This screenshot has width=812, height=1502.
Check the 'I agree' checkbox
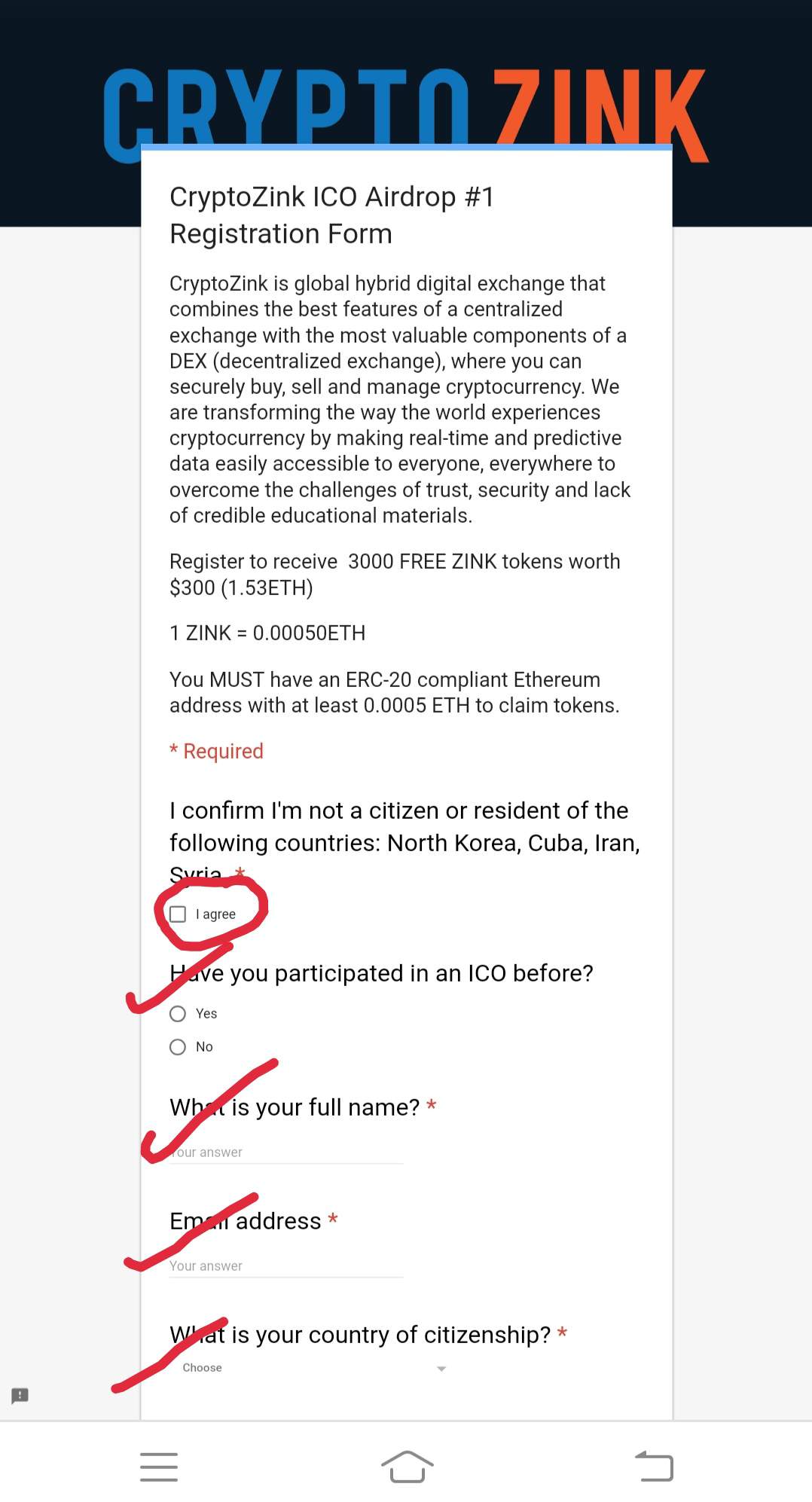pyautogui.click(x=178, y=914)
